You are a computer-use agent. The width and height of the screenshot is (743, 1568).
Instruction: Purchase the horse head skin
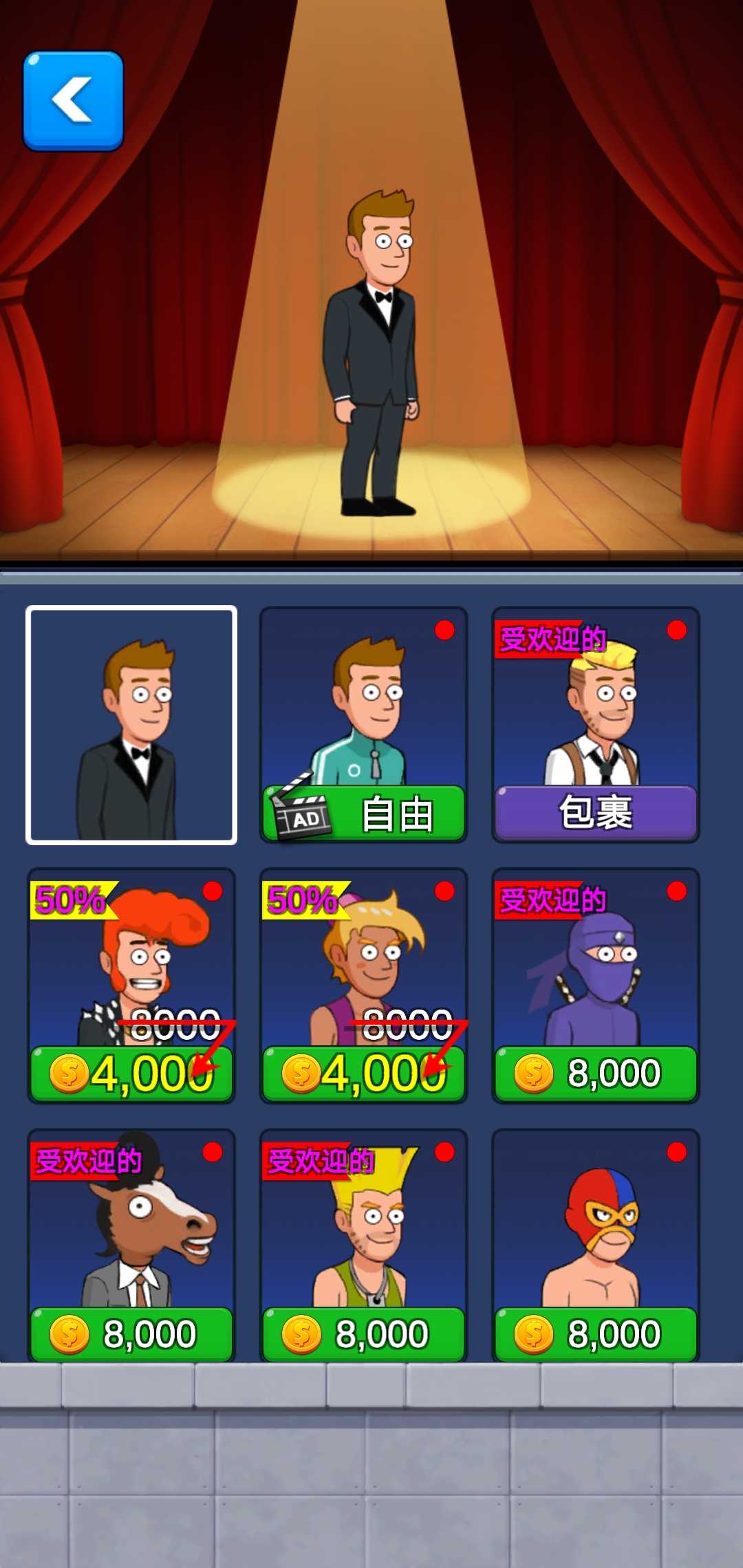point(131,1334)
